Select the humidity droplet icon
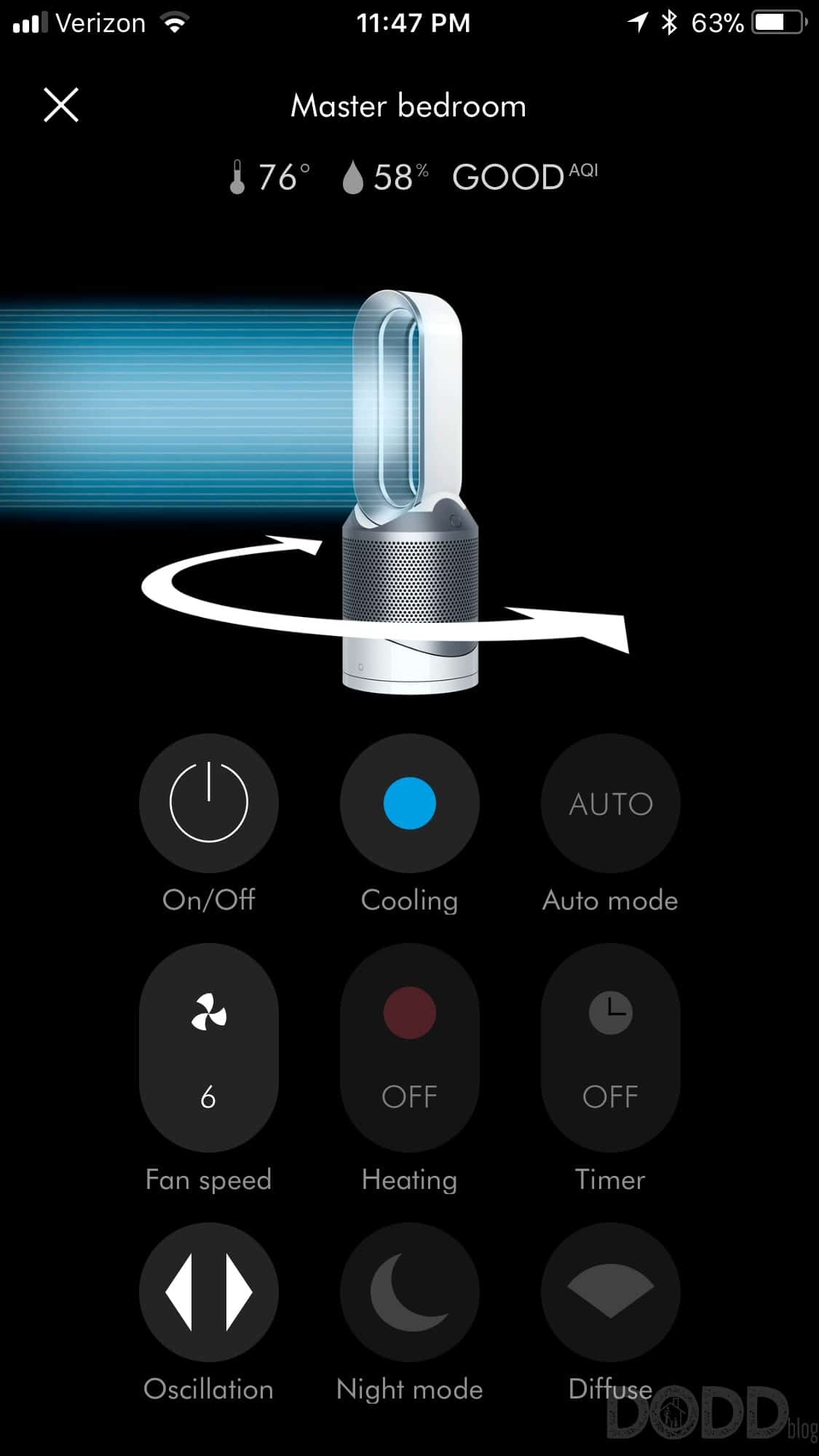Viewport: 819px width, 1456px height. coord(354,175)
